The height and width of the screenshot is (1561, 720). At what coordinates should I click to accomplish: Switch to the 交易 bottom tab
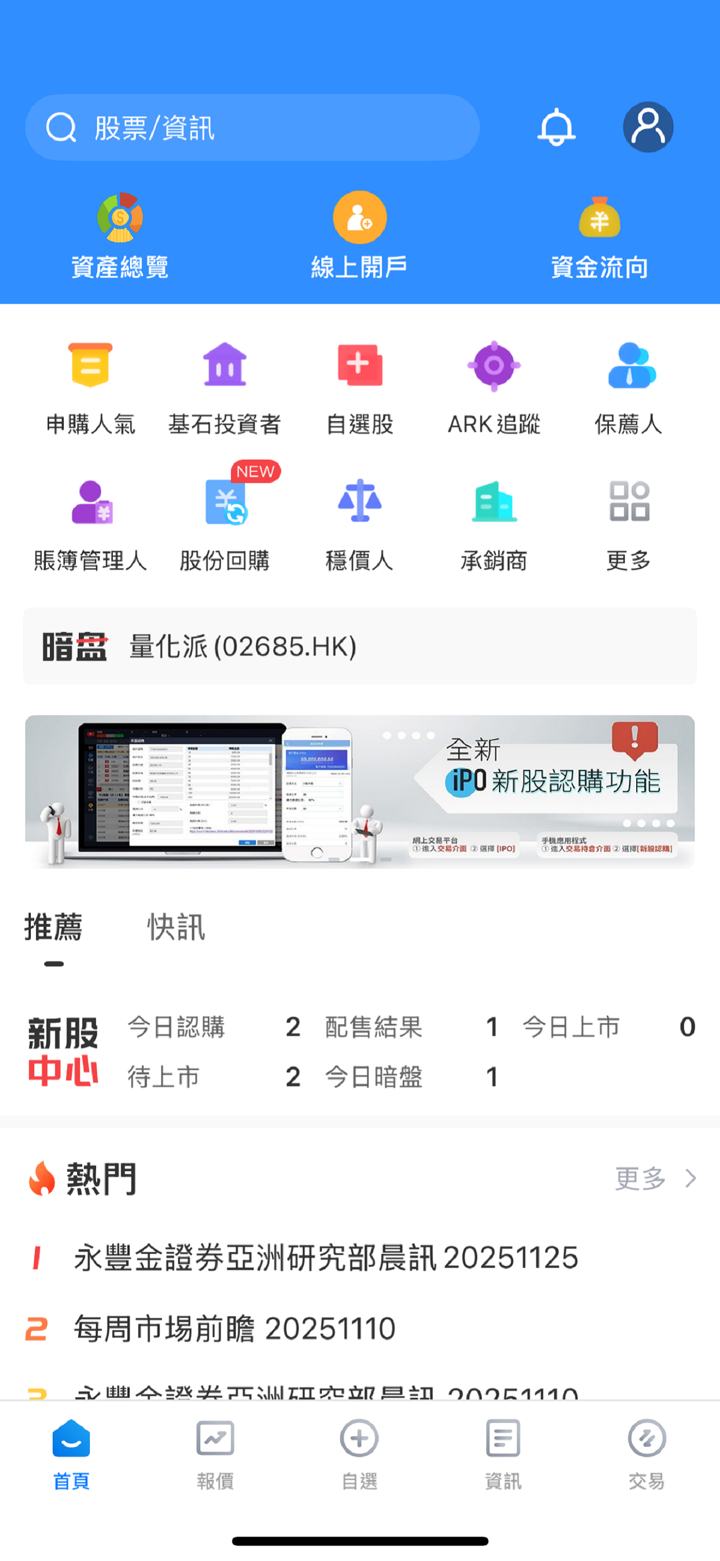[x=646, y=1455]
